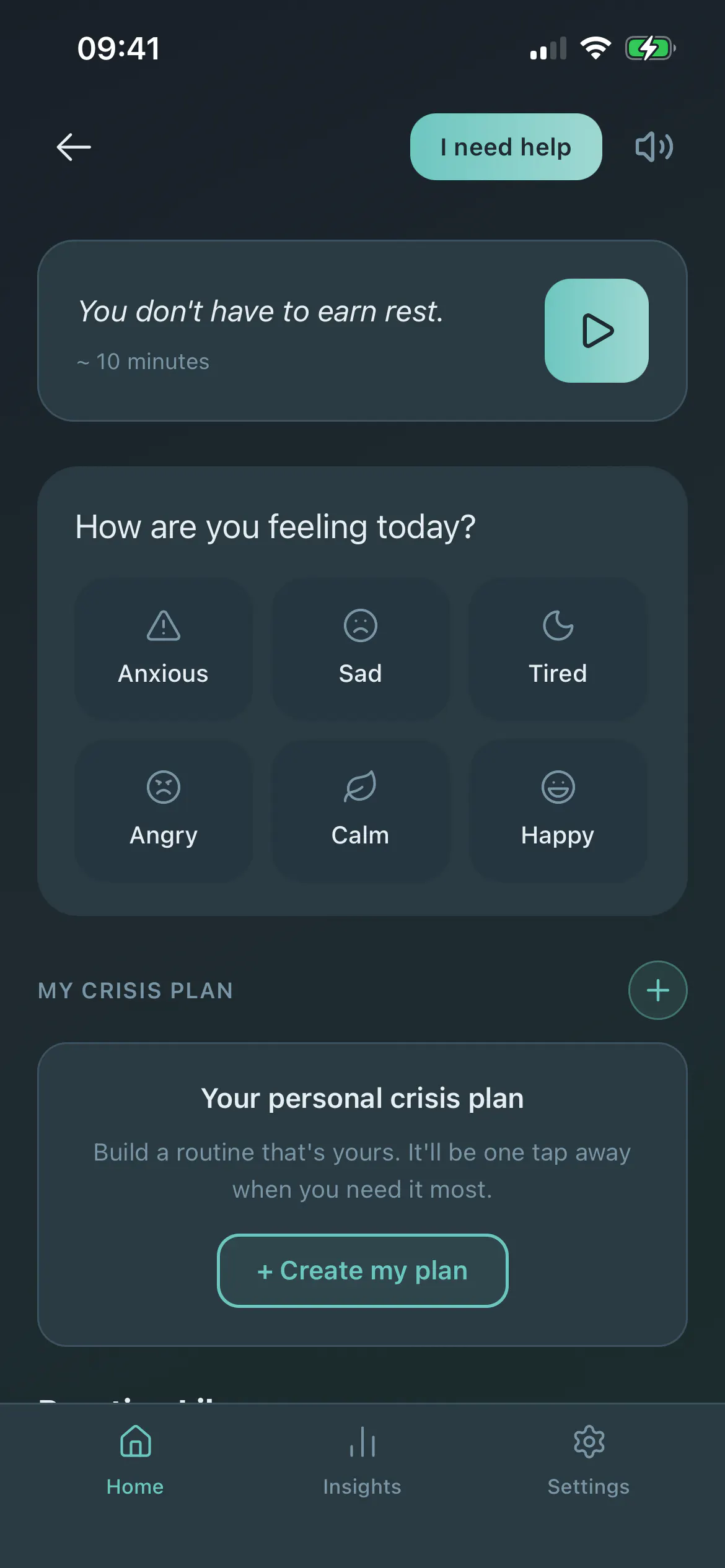Tap the I need help button

[x=506, y=147]
